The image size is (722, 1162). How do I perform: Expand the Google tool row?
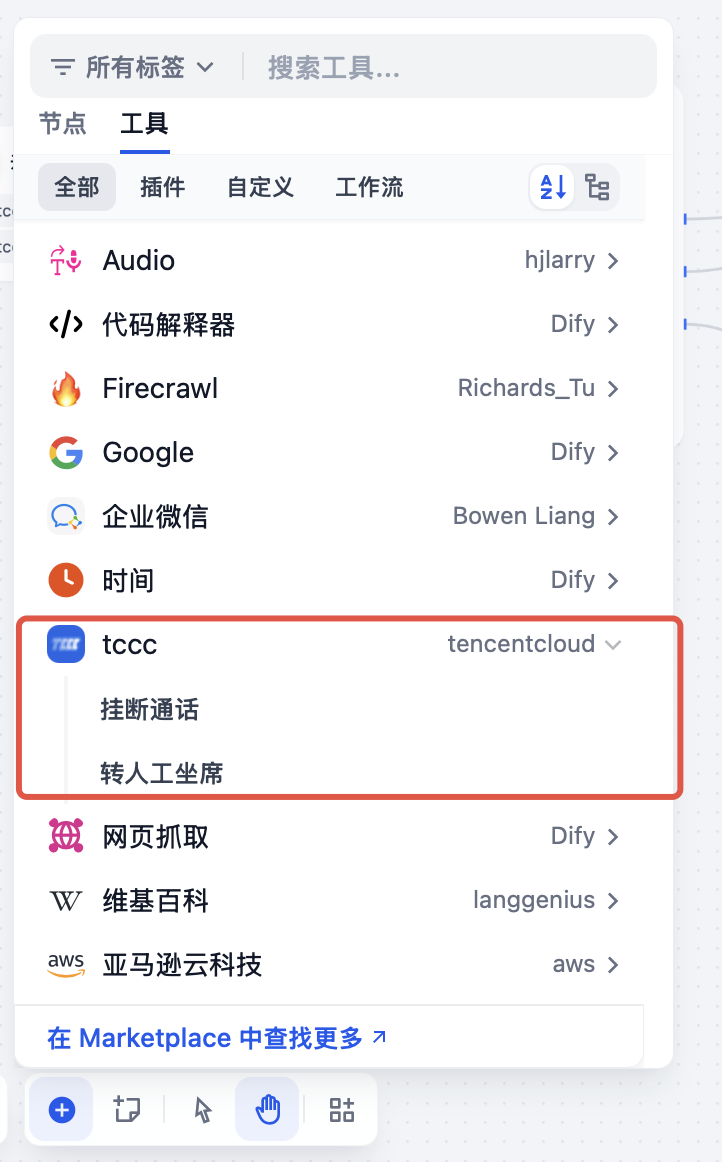(x=333, y=452)
